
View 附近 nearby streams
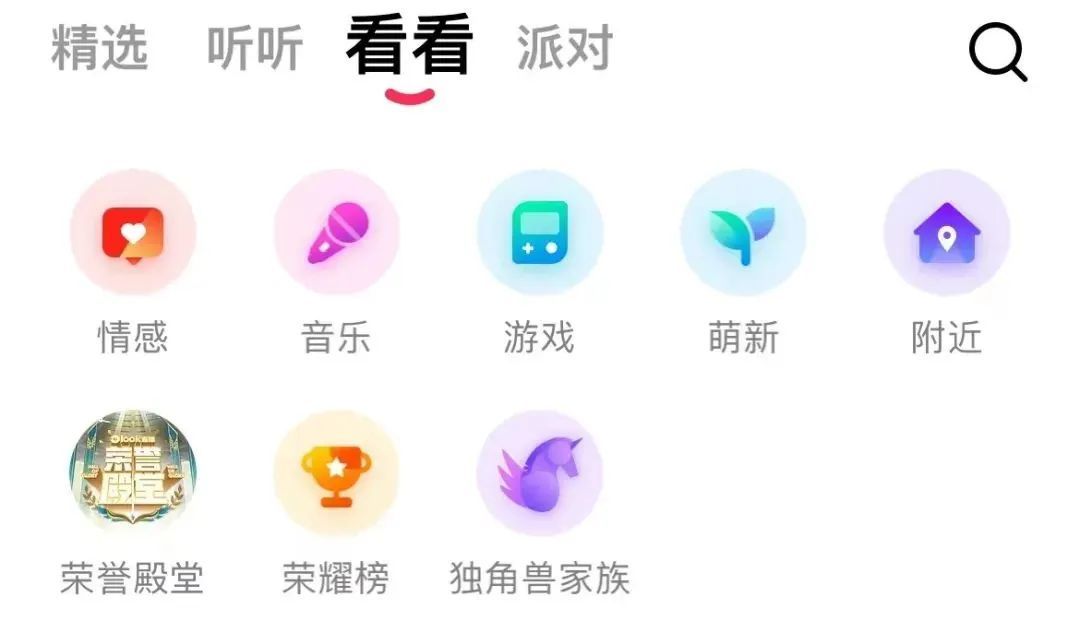click(946, 233)
